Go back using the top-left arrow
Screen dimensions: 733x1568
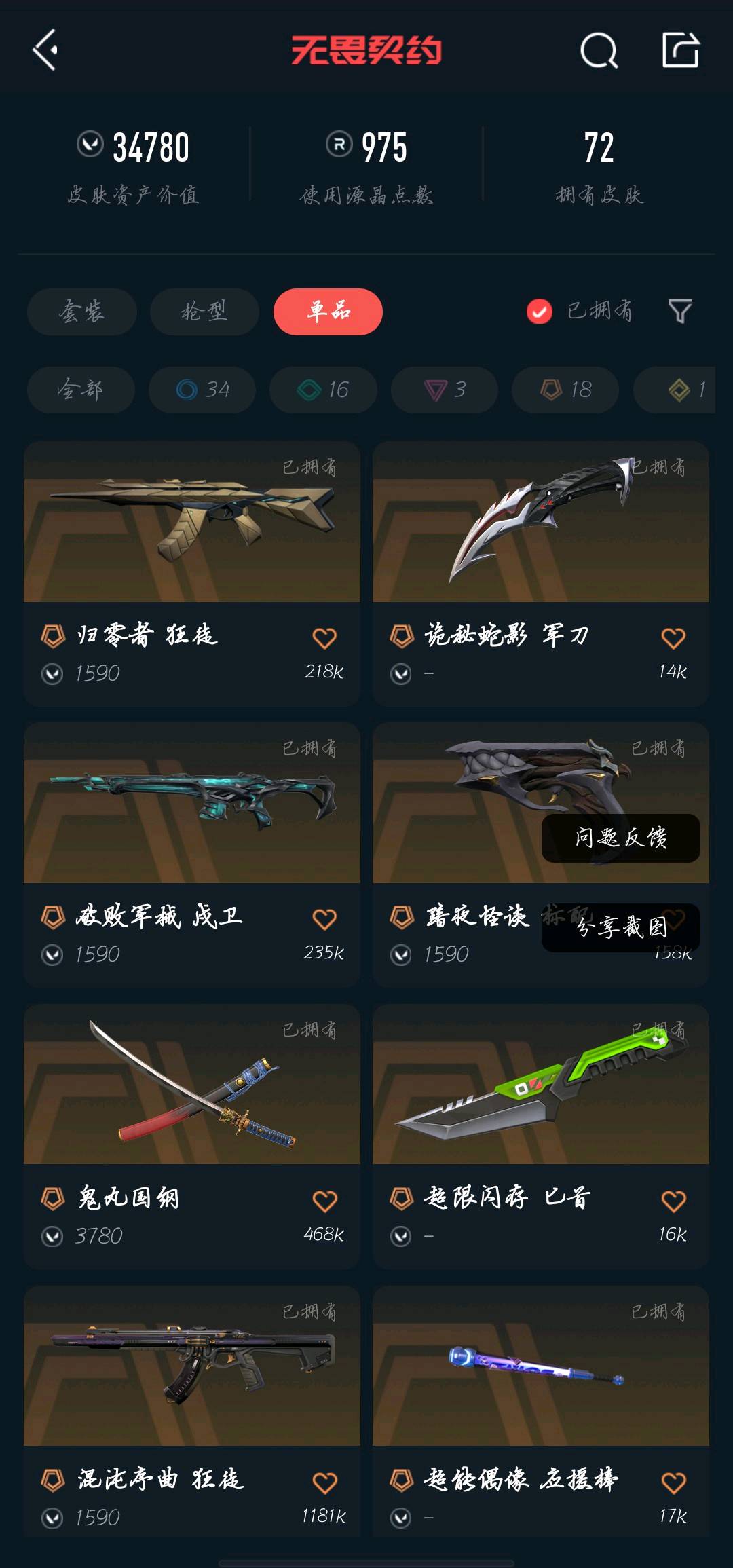(x=45, y=50)
